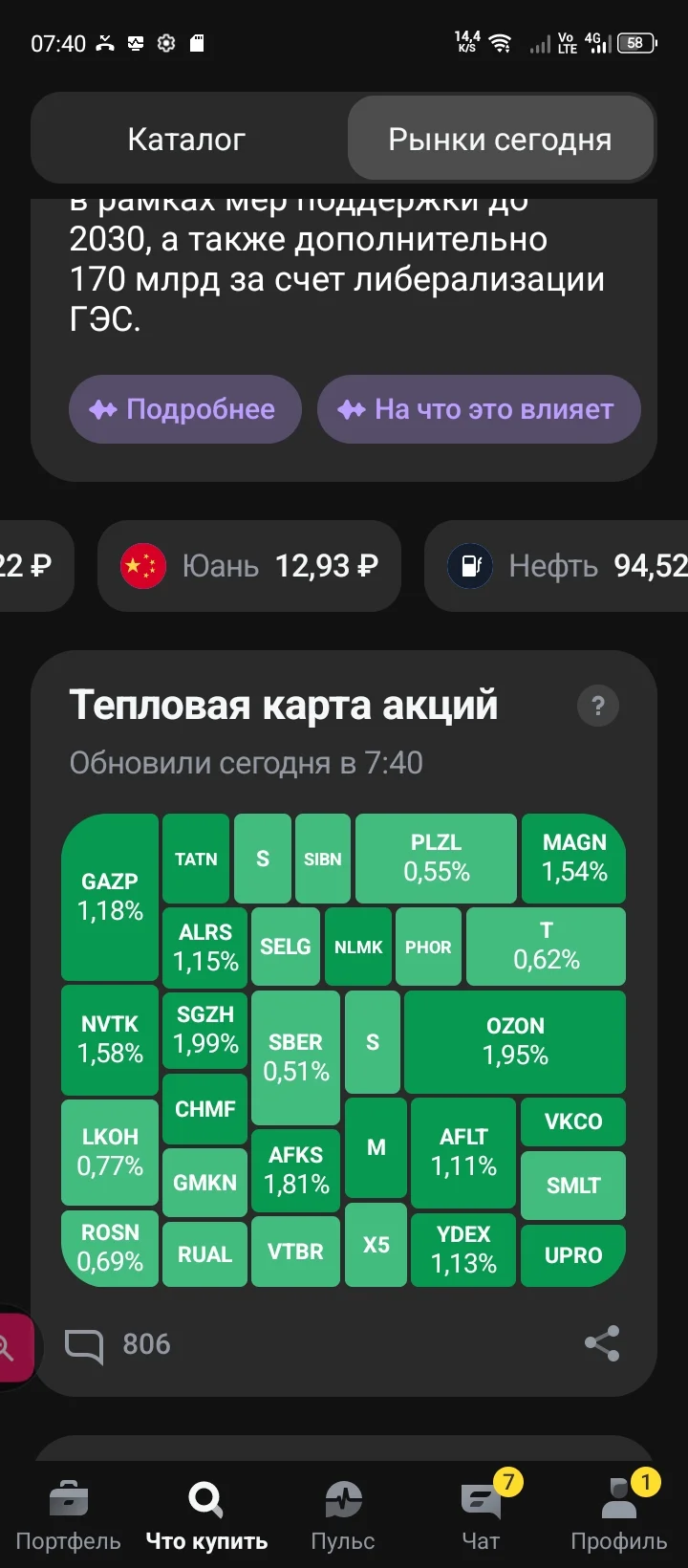Image resolution: width=688 pixels, height=1568 pixels.
Task: Open the Чат tab
Action: pyautogui.click(x=481, y=1515)
